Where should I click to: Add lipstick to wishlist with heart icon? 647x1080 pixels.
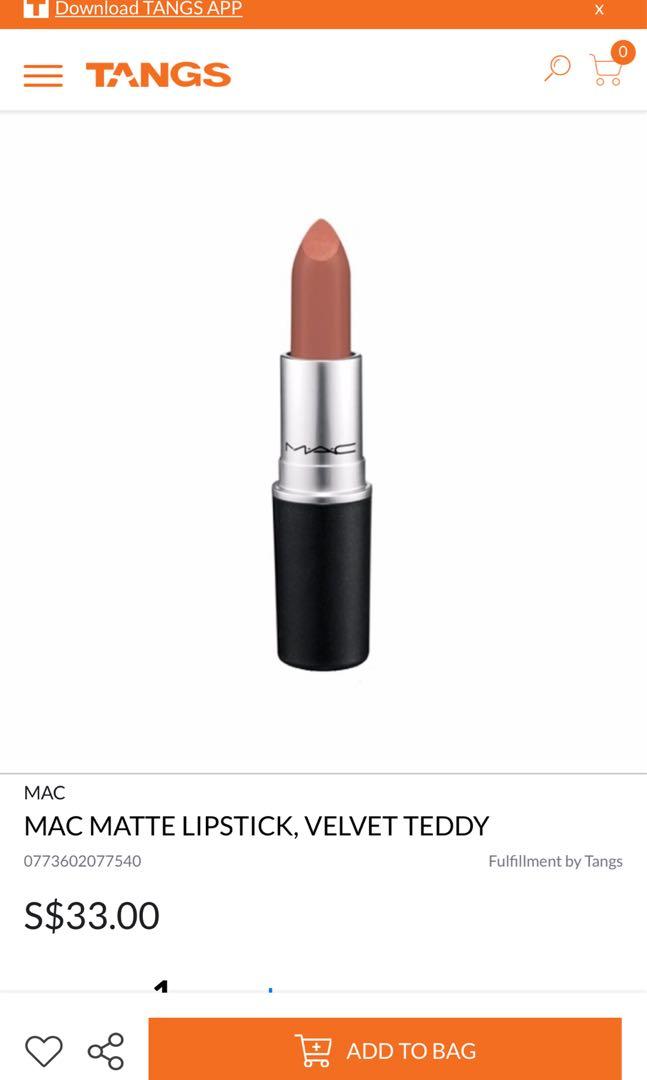(44, 1051)
